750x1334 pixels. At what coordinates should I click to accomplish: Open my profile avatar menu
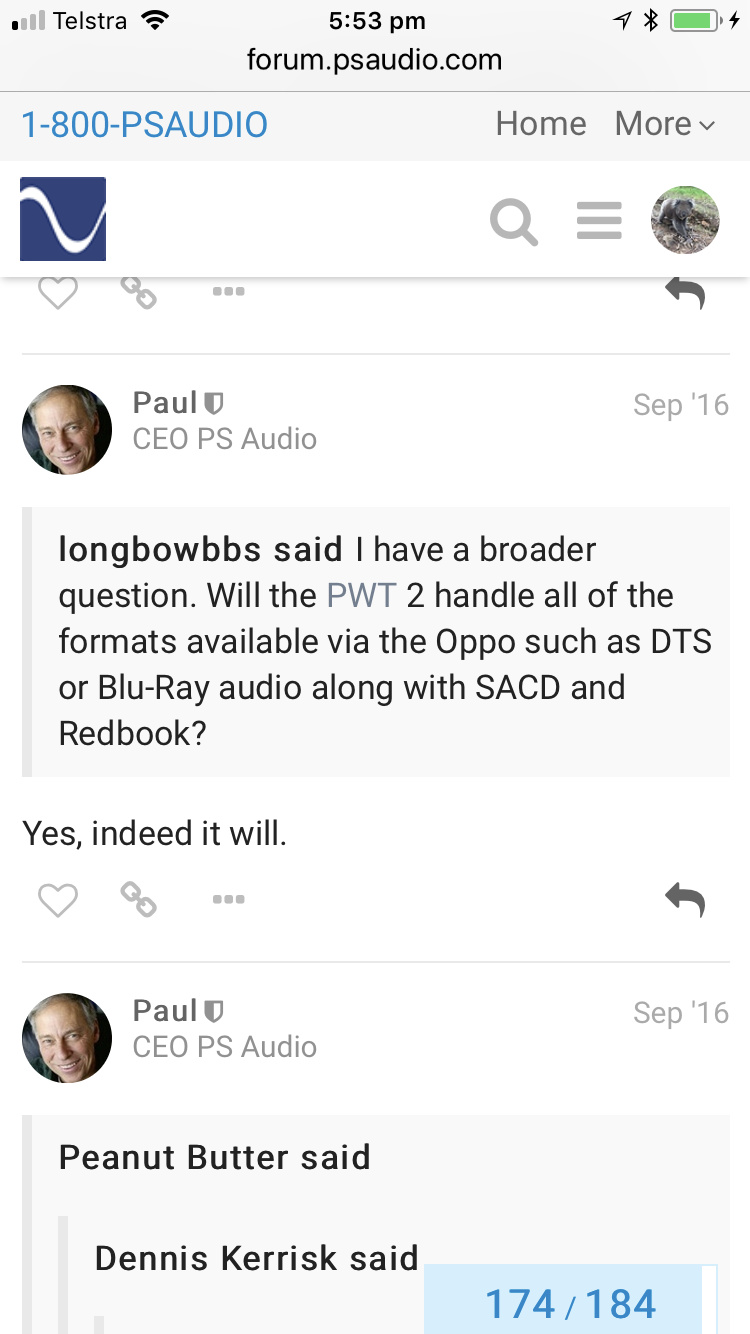[x=685, y=220]
